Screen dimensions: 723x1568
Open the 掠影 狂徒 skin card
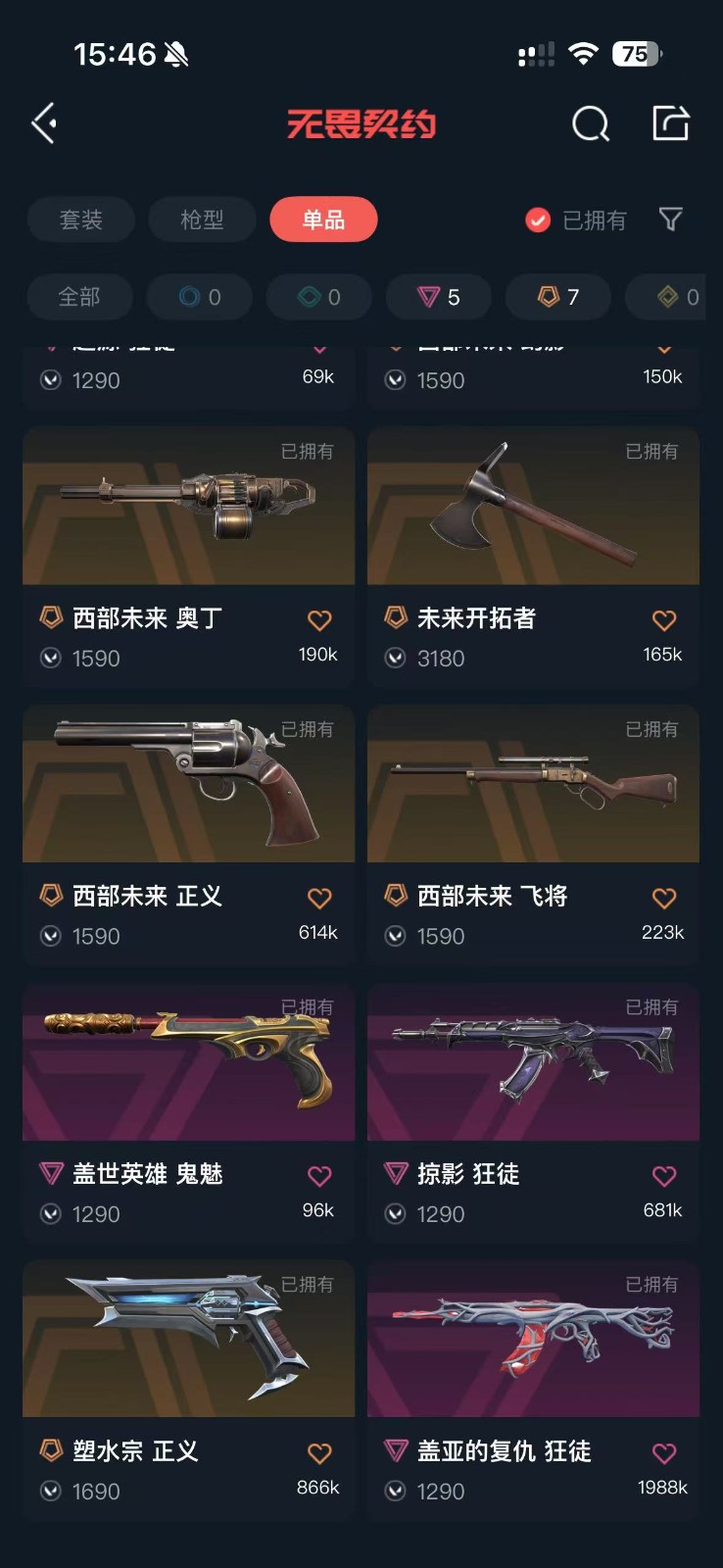pos(533,1112)
